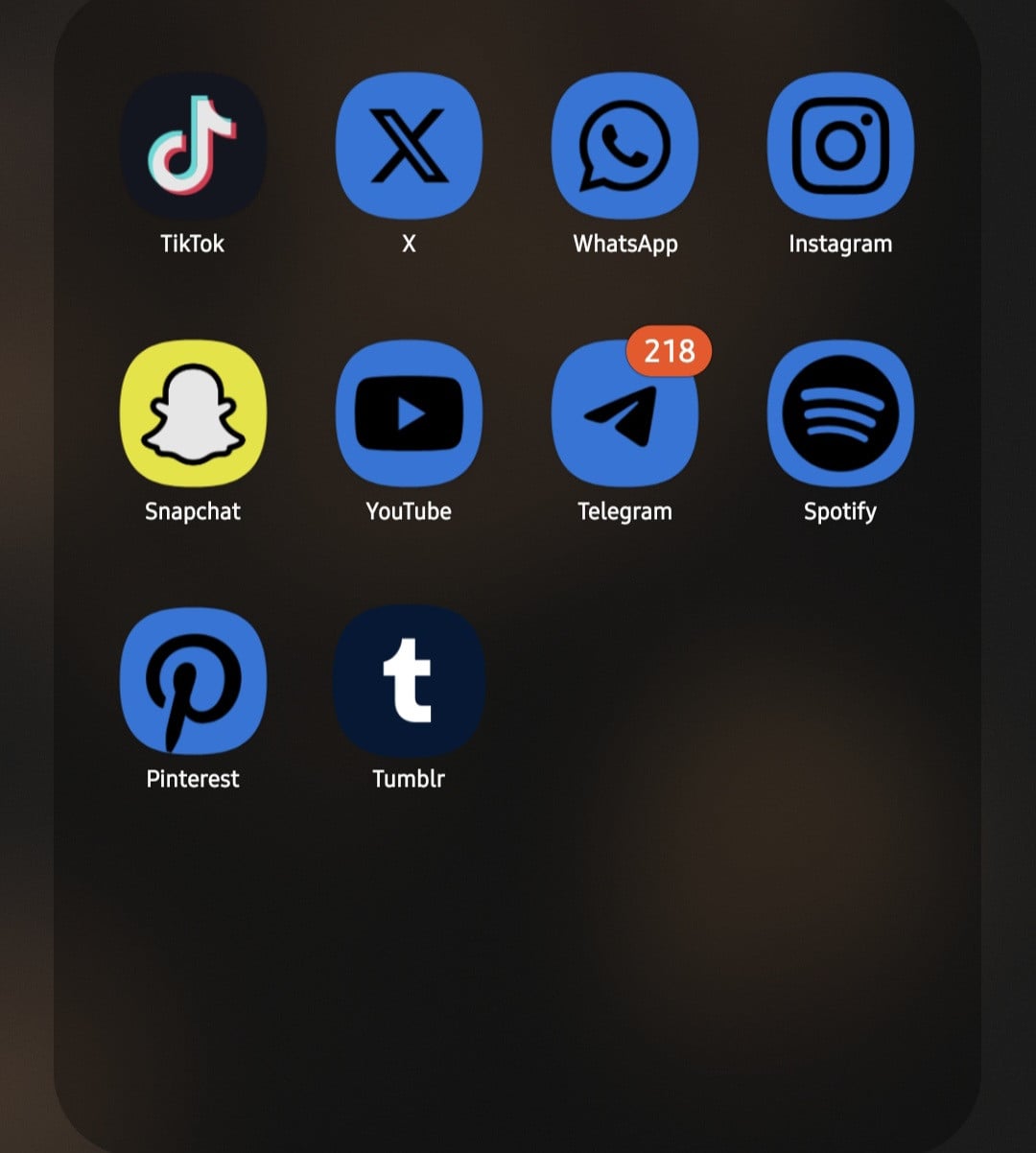Viewport: 1036px width, 1153px height.
Task: Launch the Tumblr app
Action: coord(409,680)
